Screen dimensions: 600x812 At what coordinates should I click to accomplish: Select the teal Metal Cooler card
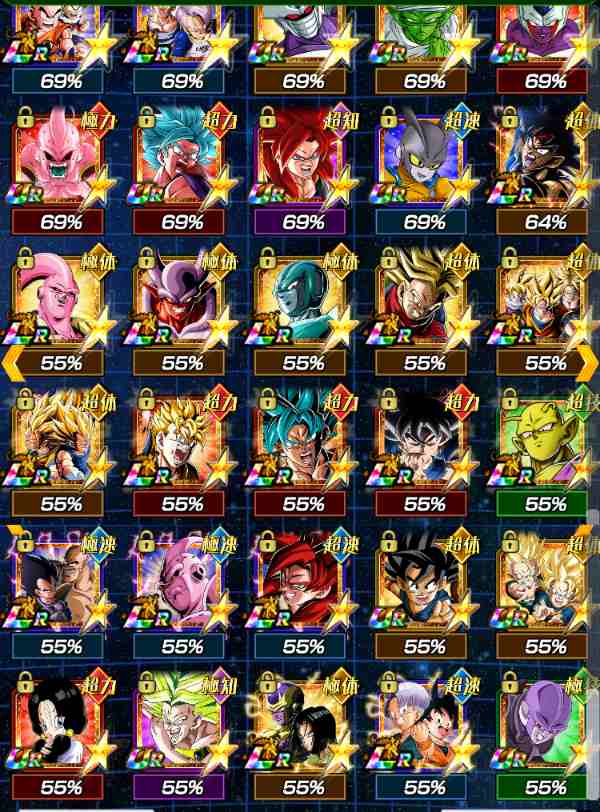303,300
